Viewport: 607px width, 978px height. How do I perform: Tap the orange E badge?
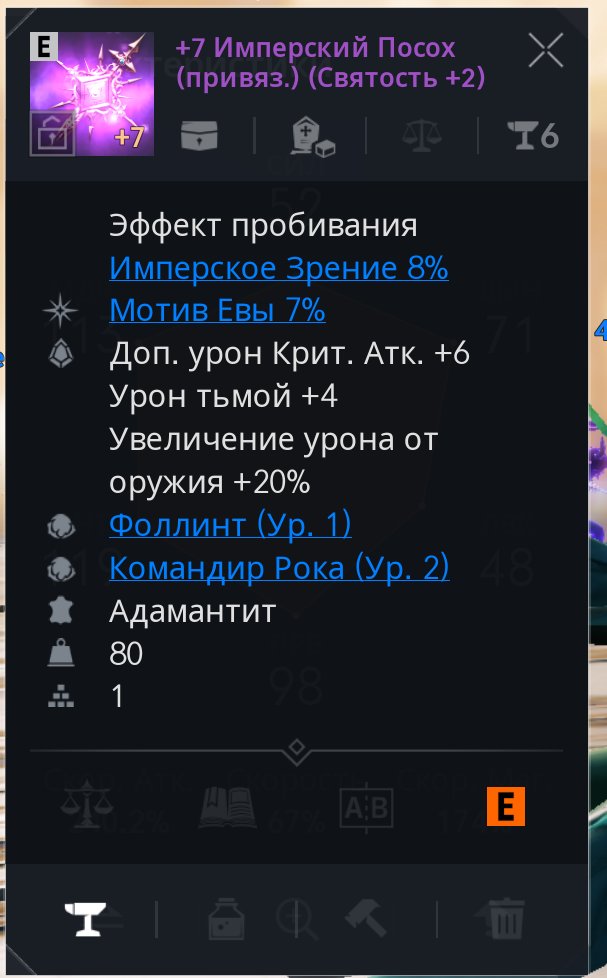coord(505,807)
